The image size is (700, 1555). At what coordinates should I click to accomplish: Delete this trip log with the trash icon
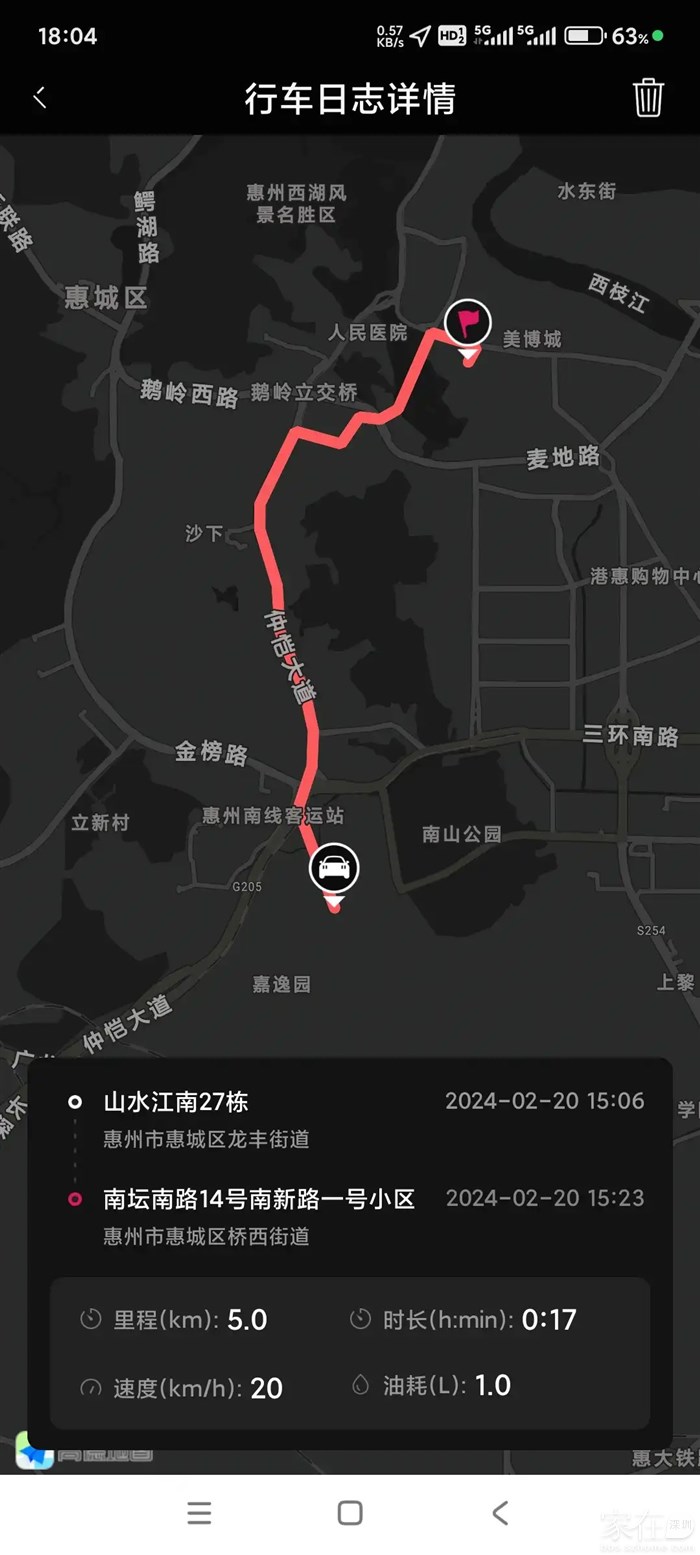(648, 98)
